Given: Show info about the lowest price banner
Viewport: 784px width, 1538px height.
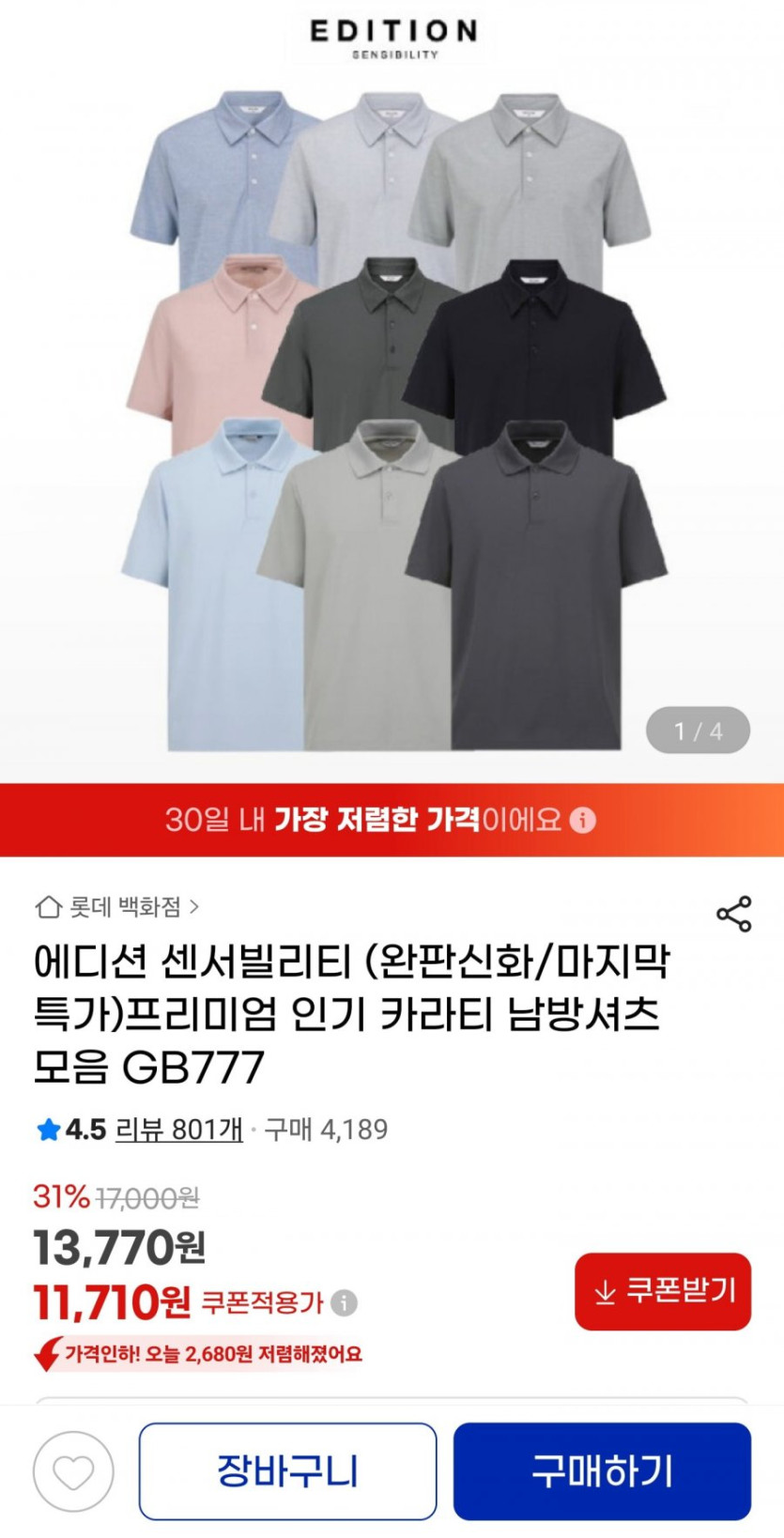Looking at the screenshot, I should 583,821.
